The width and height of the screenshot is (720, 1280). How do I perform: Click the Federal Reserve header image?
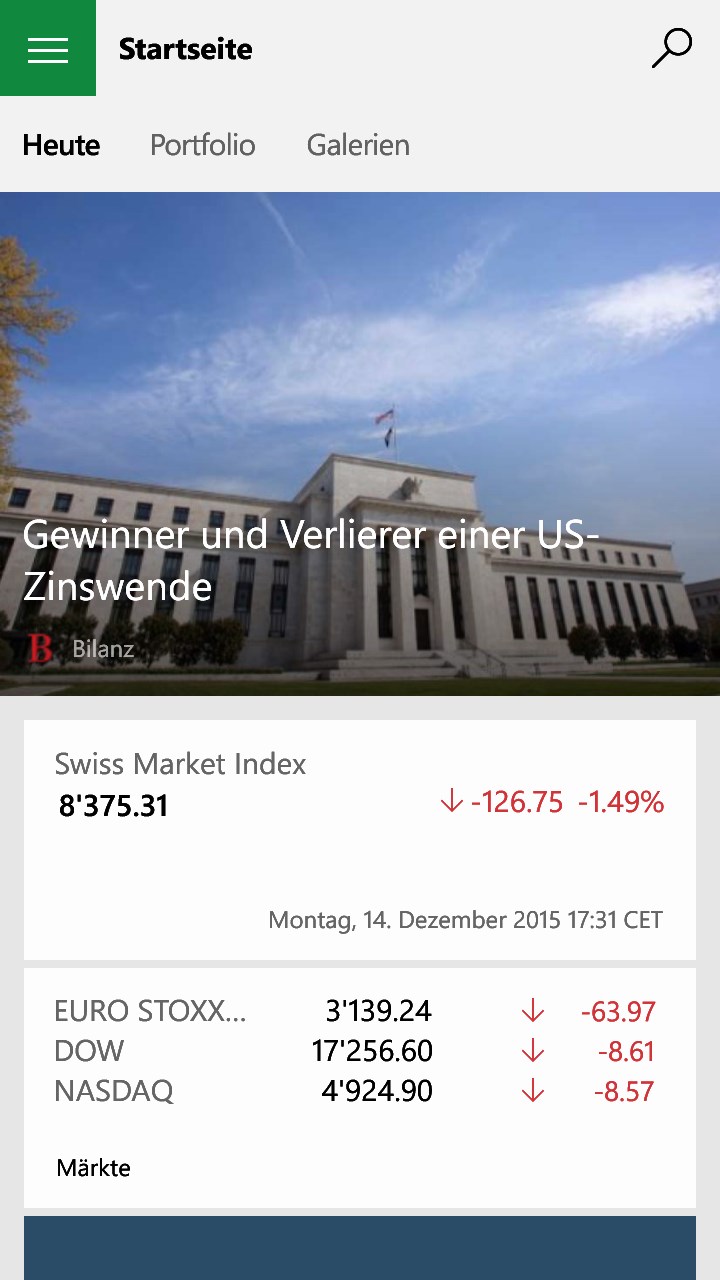click(x=360, y=350)
